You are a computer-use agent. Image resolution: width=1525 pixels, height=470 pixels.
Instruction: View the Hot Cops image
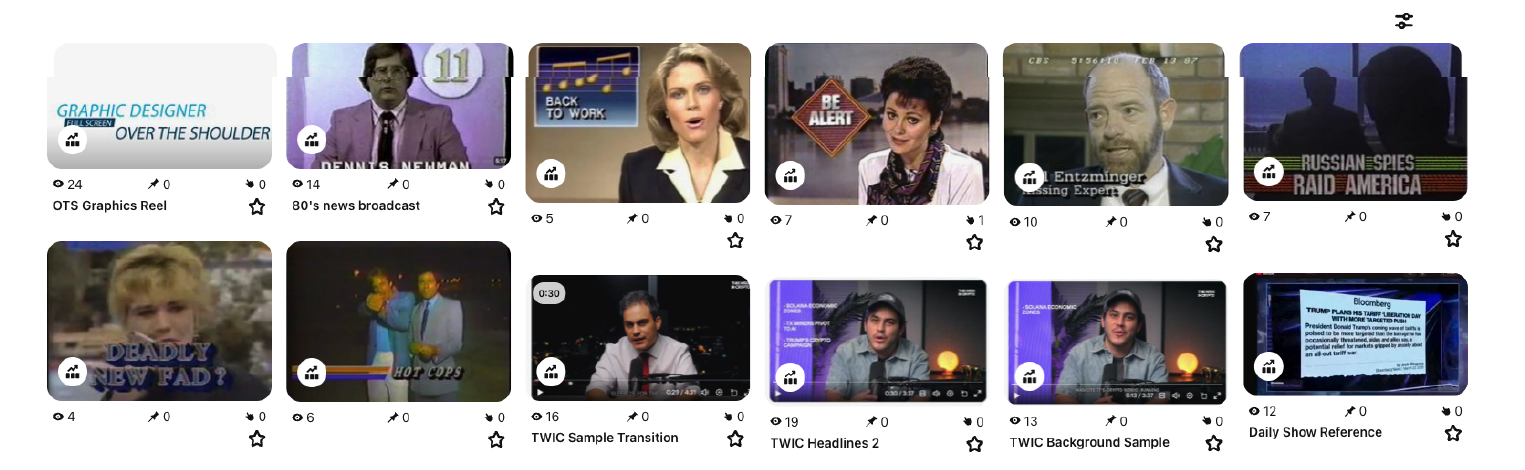pos(398,318)
